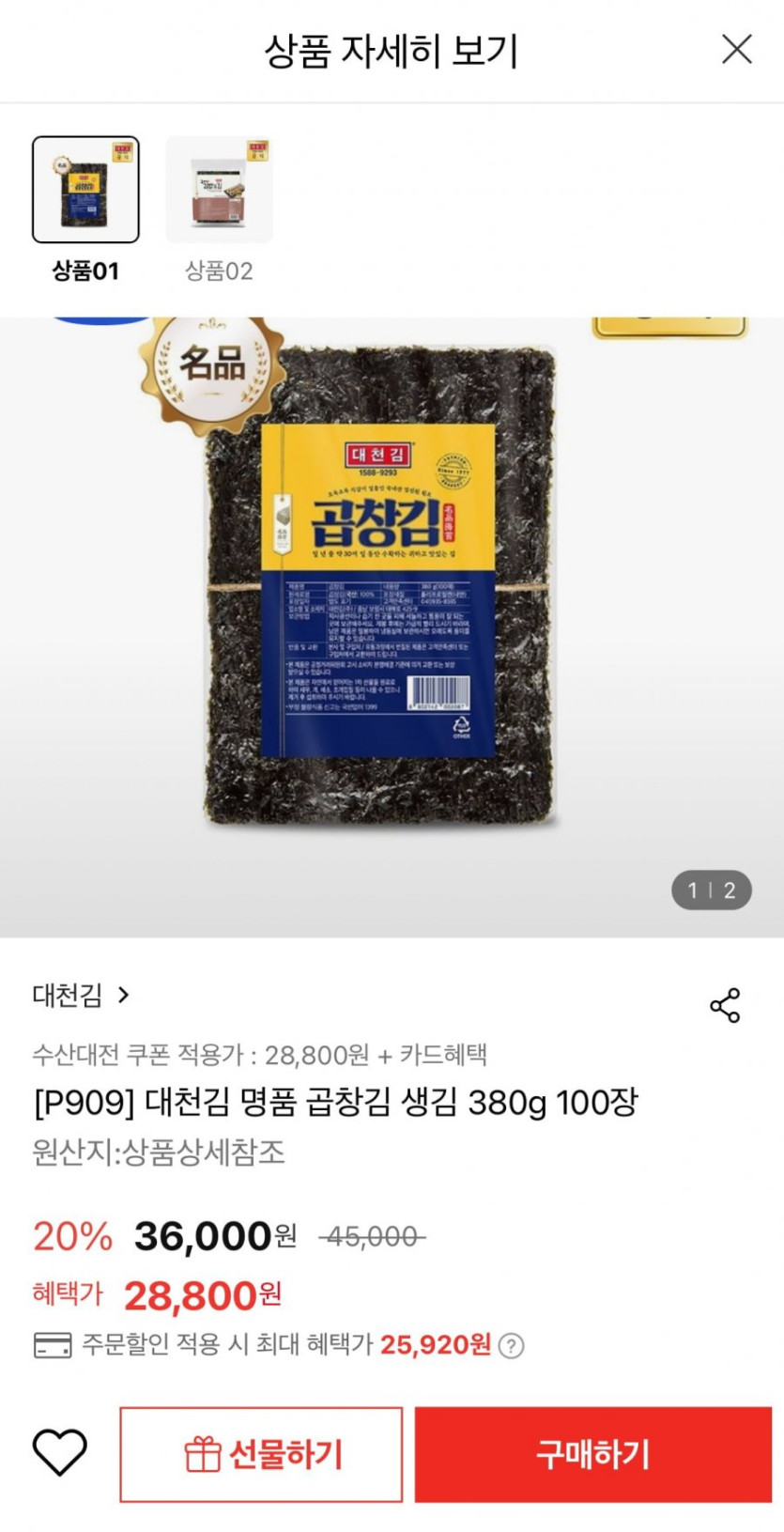
Task: Select the 상품01 thumbnail
Action: [85, 190]
